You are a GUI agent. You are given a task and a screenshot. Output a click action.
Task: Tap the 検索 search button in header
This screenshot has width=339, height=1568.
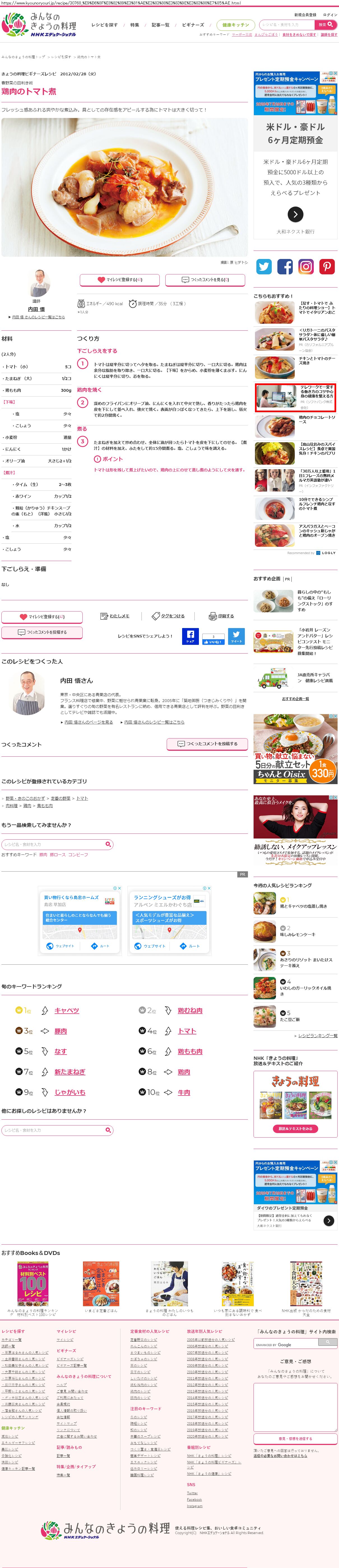(326, 25)
